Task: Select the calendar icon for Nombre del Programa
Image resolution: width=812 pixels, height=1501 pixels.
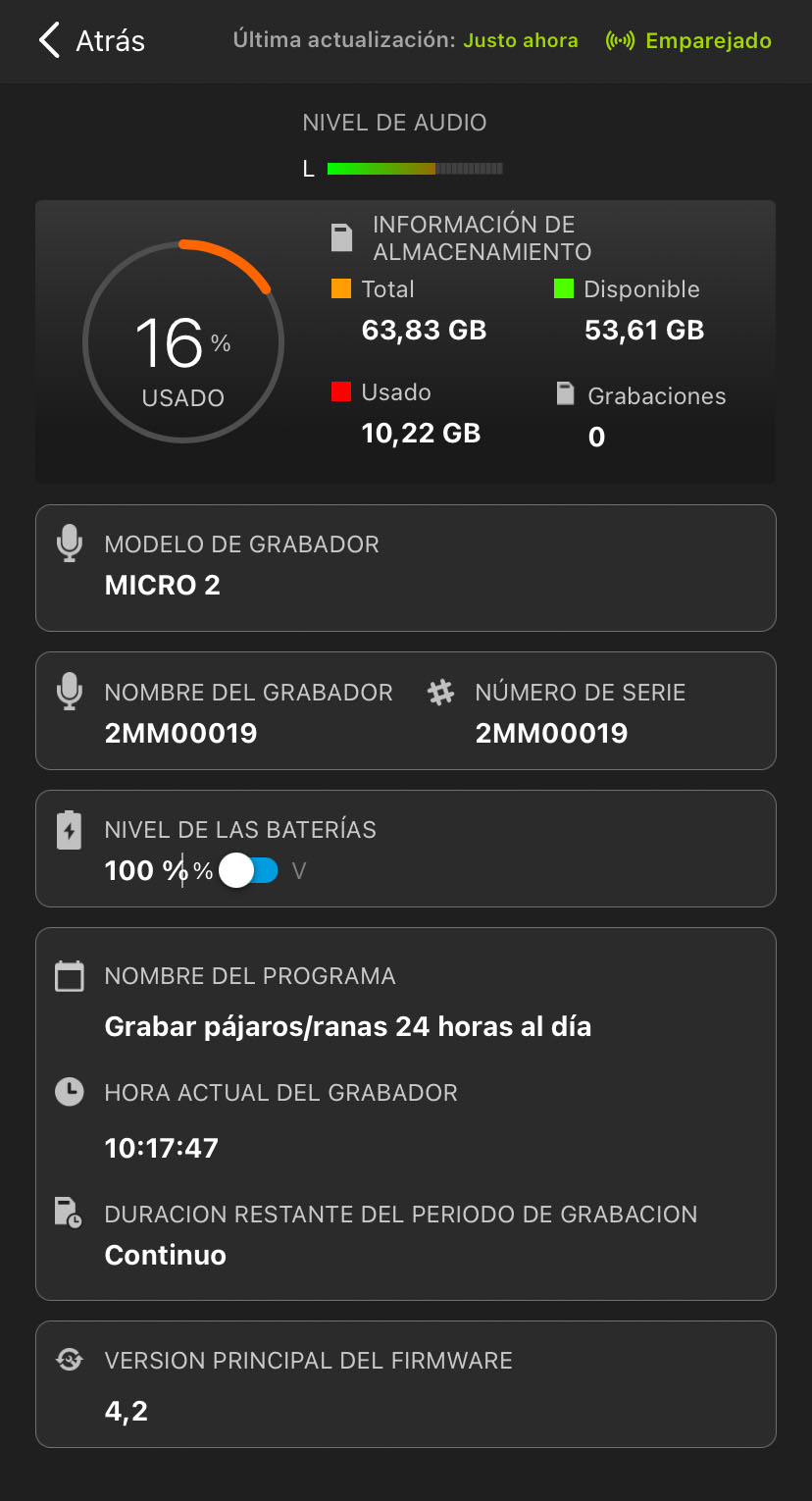Action: click(x=69, y=975)
